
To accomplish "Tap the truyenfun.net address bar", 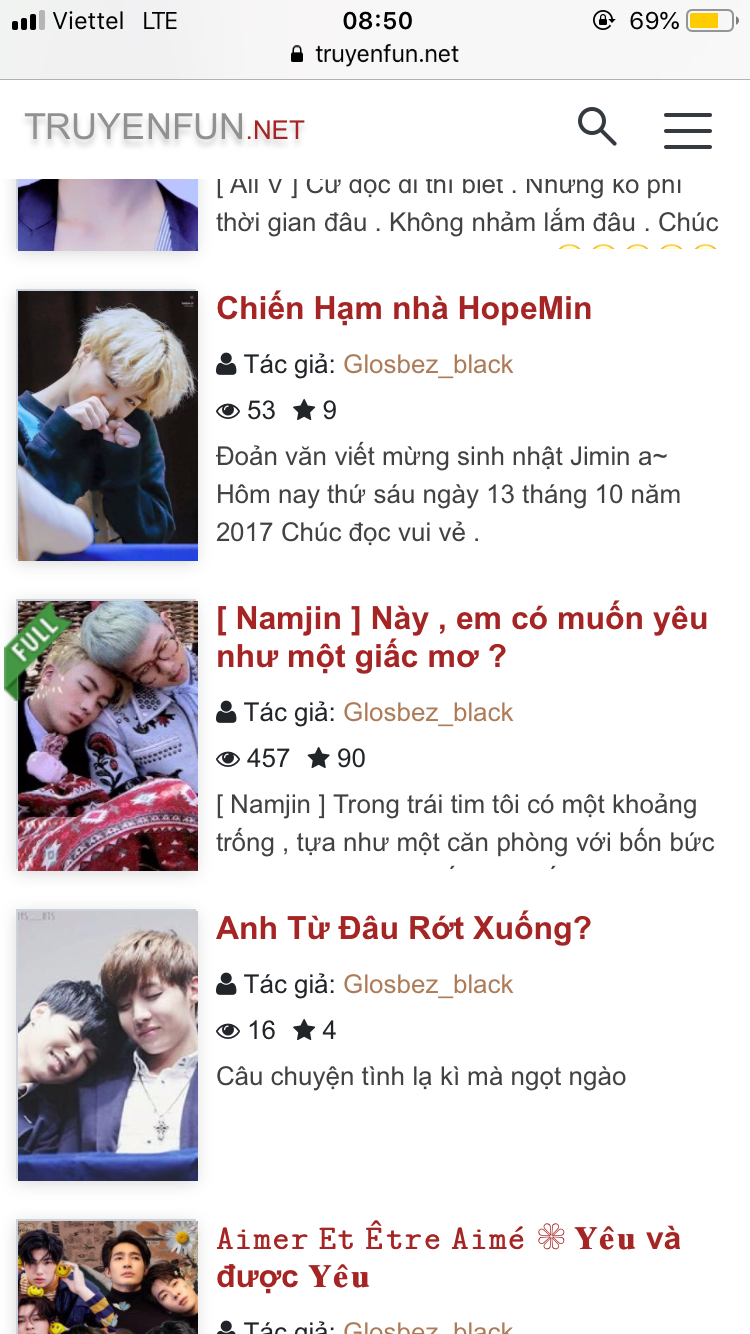I will pyautogui.click(x=375, y=54).
